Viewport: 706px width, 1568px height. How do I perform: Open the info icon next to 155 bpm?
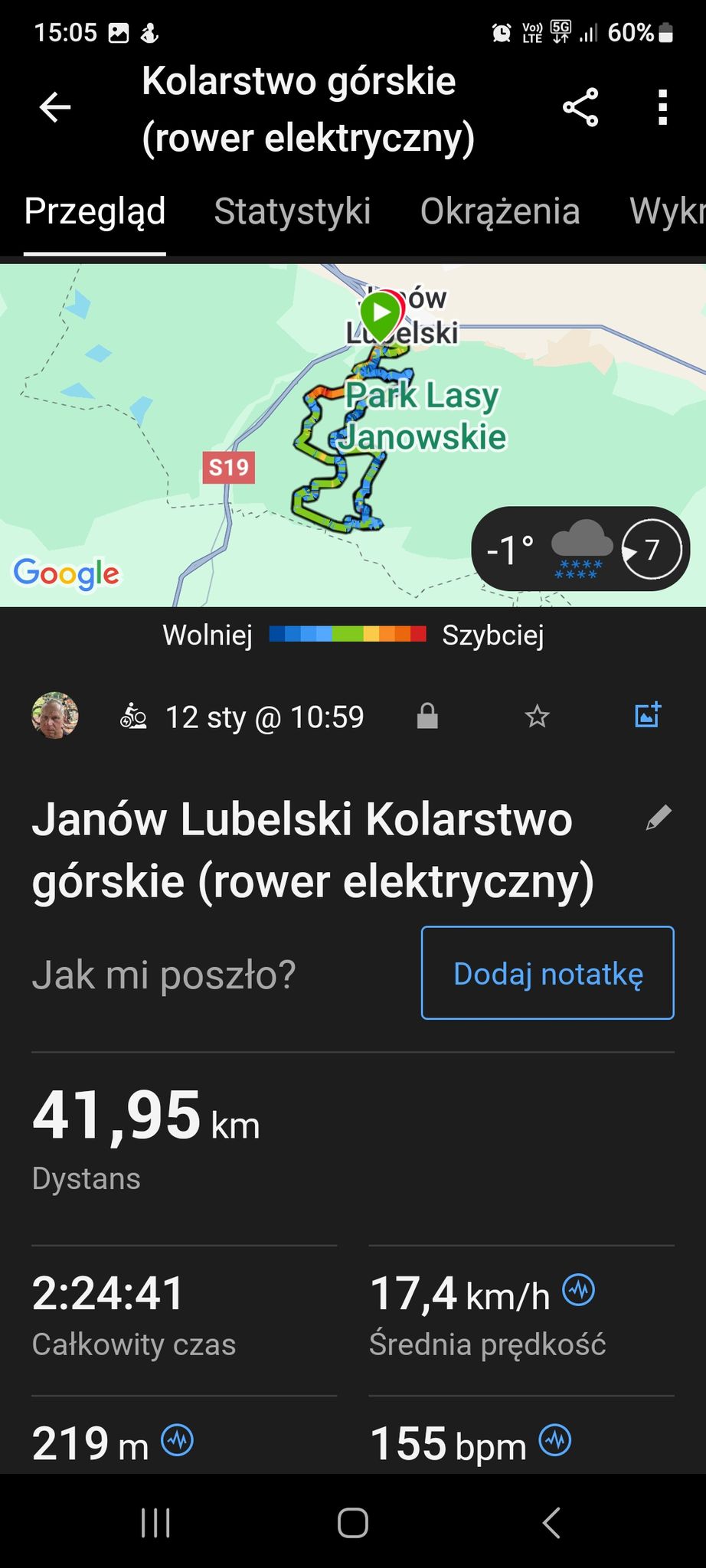point(555,1440)
